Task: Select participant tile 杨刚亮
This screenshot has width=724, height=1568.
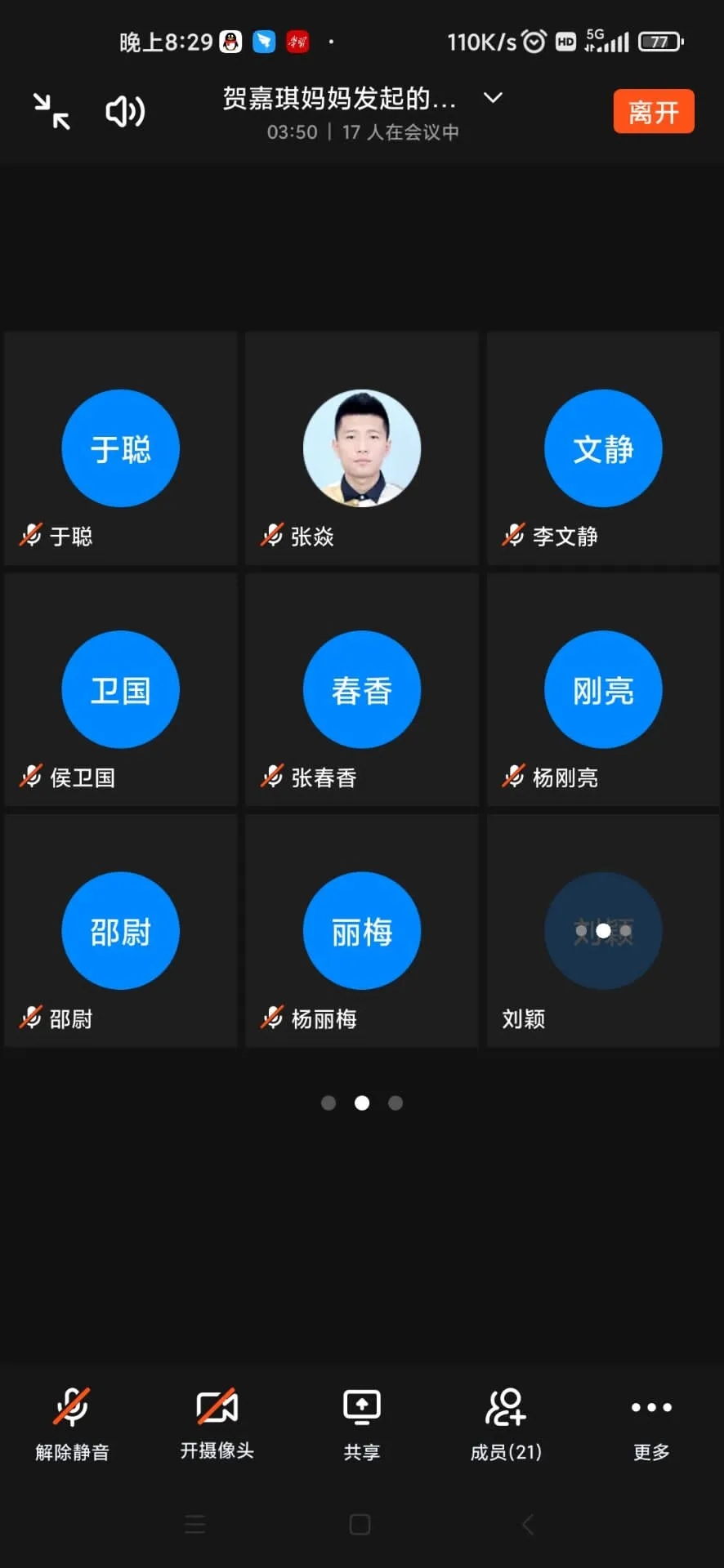Action: tap(603, 690)
